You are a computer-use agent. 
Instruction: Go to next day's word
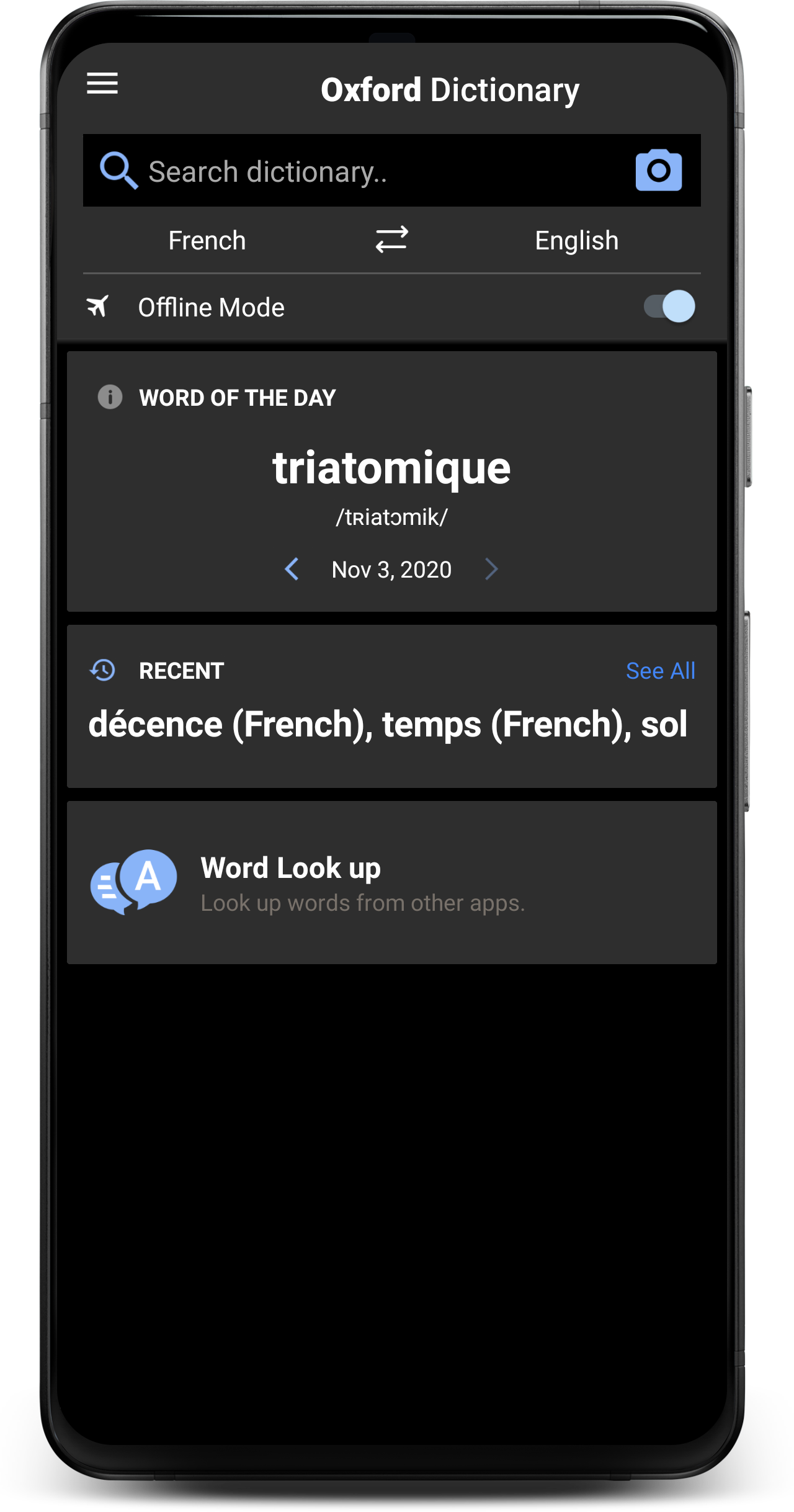(x=491, y=569)
